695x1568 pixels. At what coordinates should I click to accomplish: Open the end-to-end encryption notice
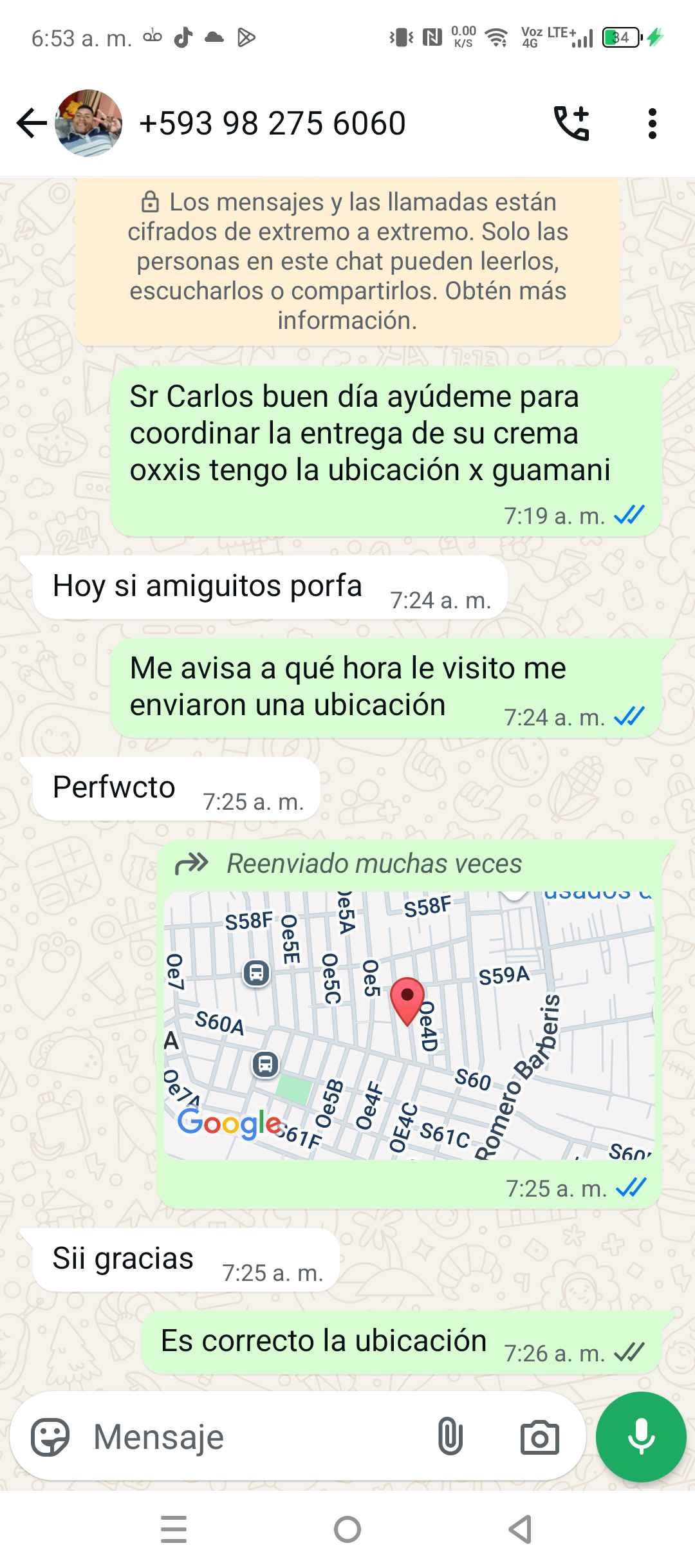click(347, 261)
